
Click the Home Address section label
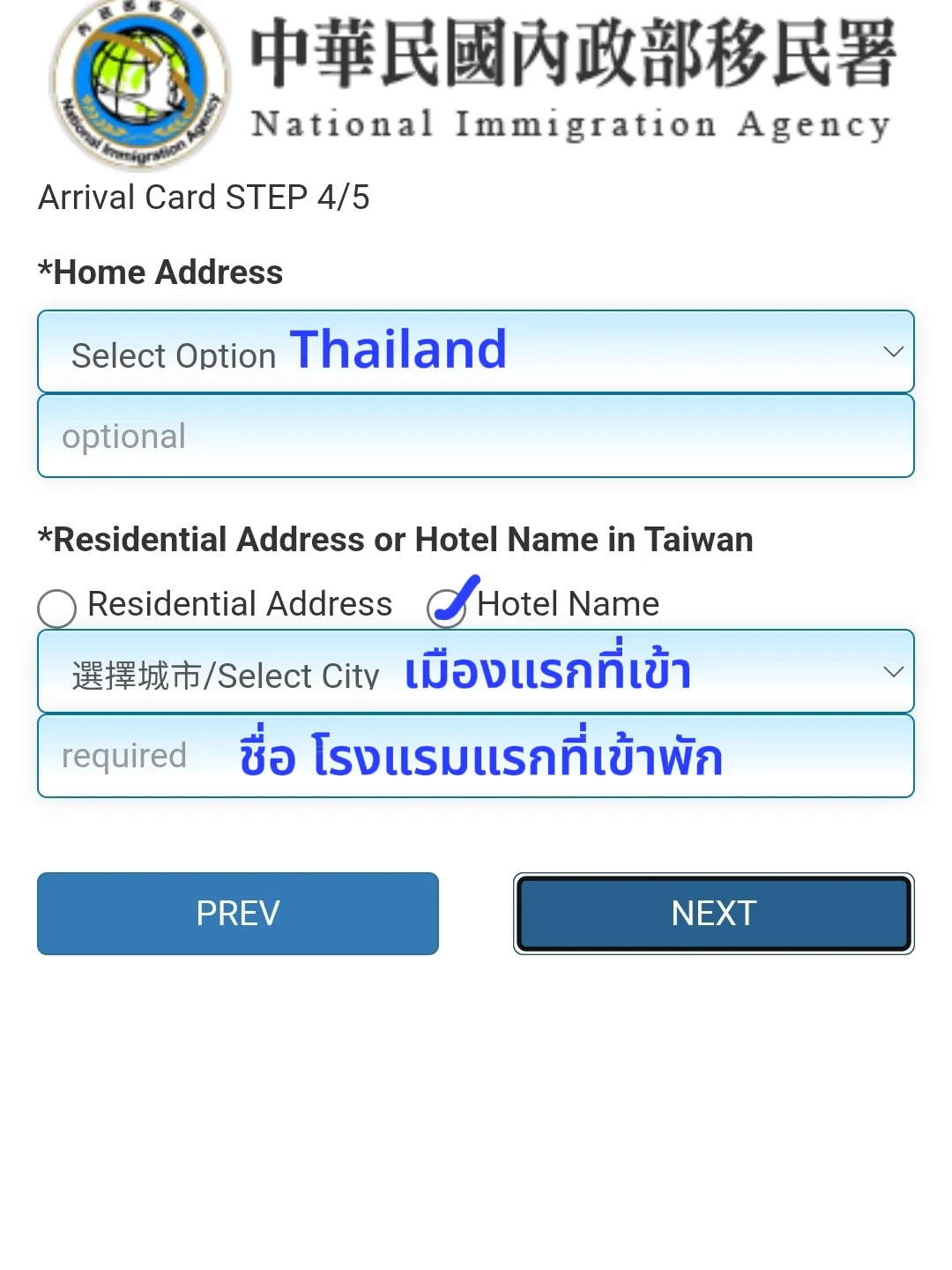click(159, 272)
